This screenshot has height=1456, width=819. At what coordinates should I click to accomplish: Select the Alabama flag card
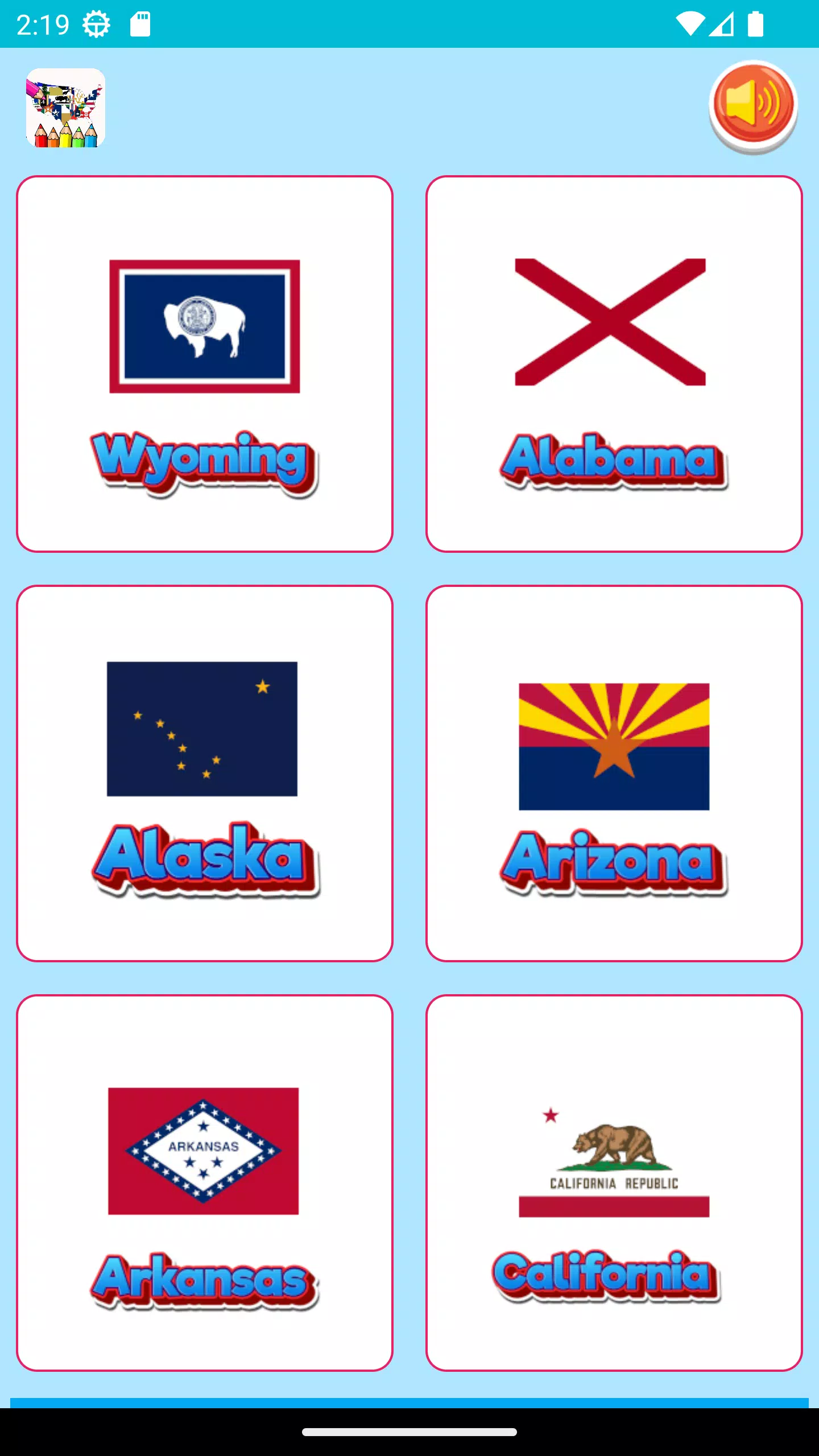614,364
